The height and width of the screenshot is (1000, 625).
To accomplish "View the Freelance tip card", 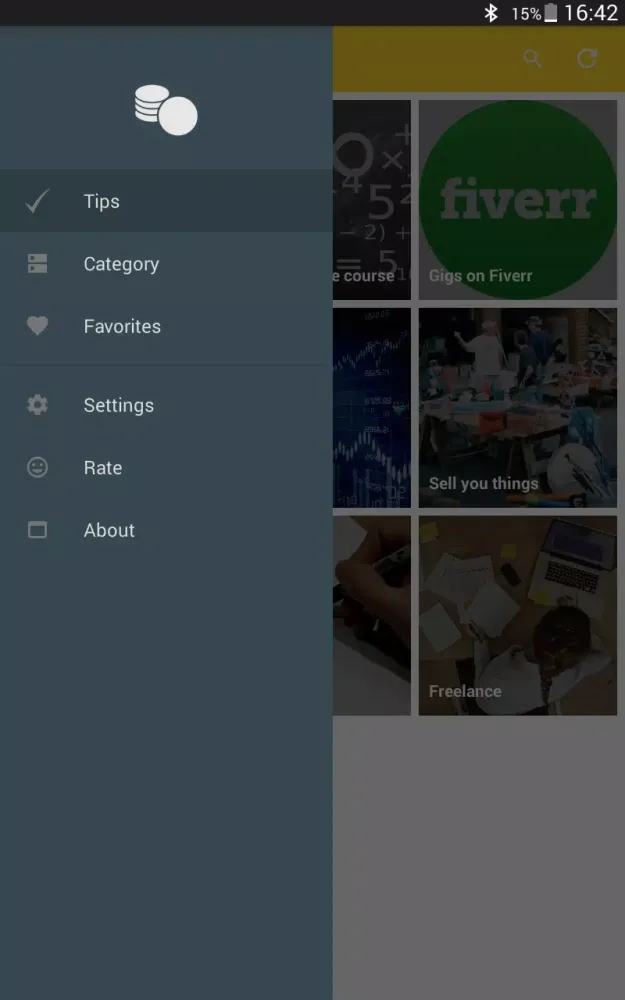I will click(x=517, y=615).
